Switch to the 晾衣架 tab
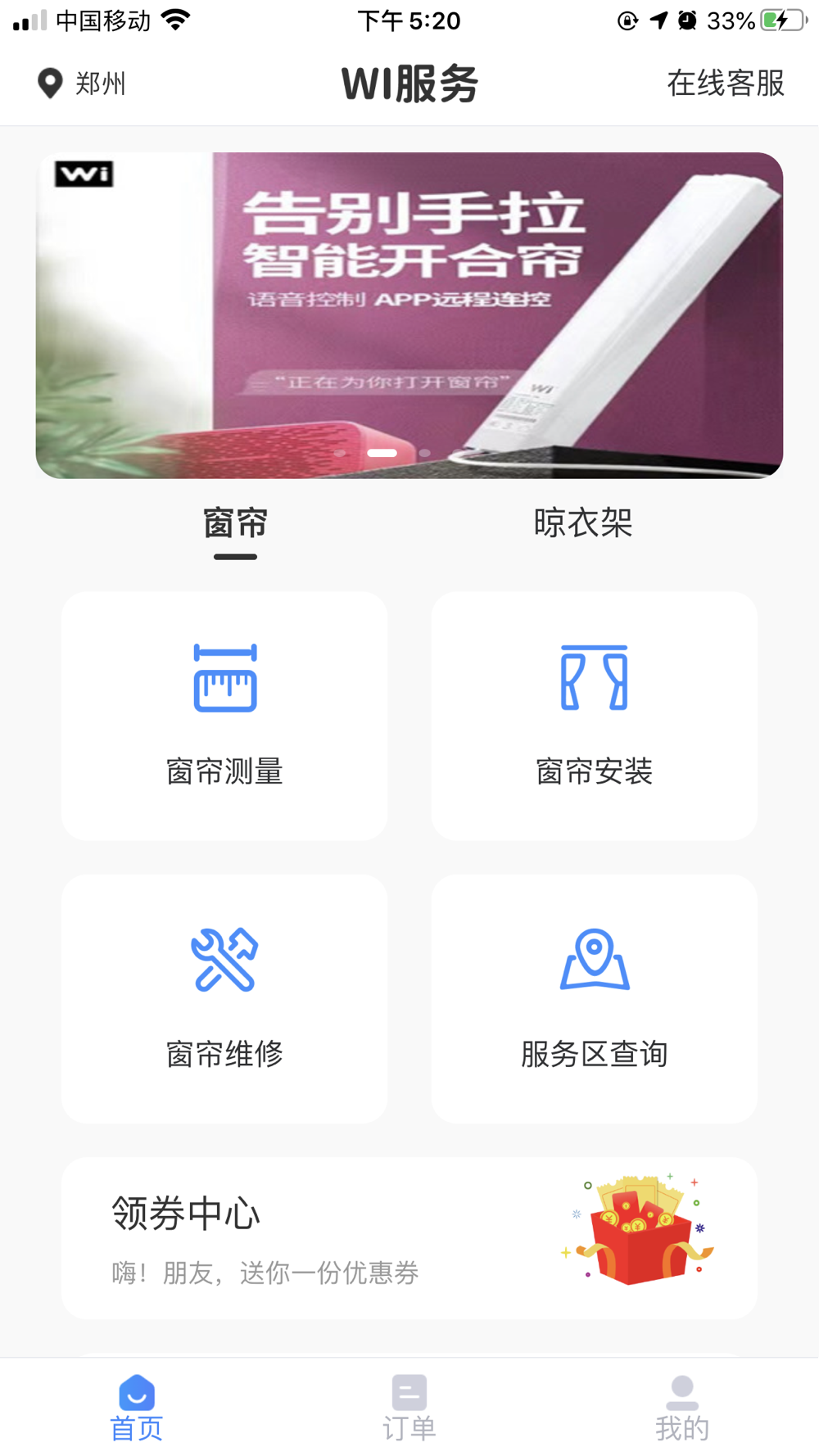This screenshot has width=819, height=1456. pos(583,524)
